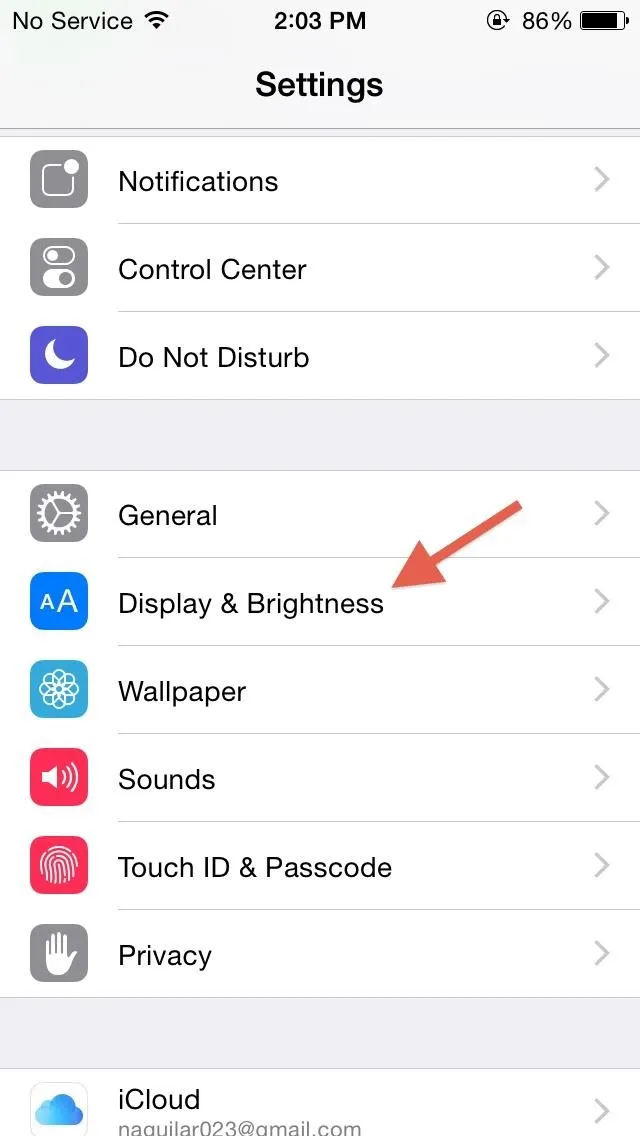Open Wallpaper settings
Screen dimensions: 640x1136
pyautogui.click(x=320, y=690)
